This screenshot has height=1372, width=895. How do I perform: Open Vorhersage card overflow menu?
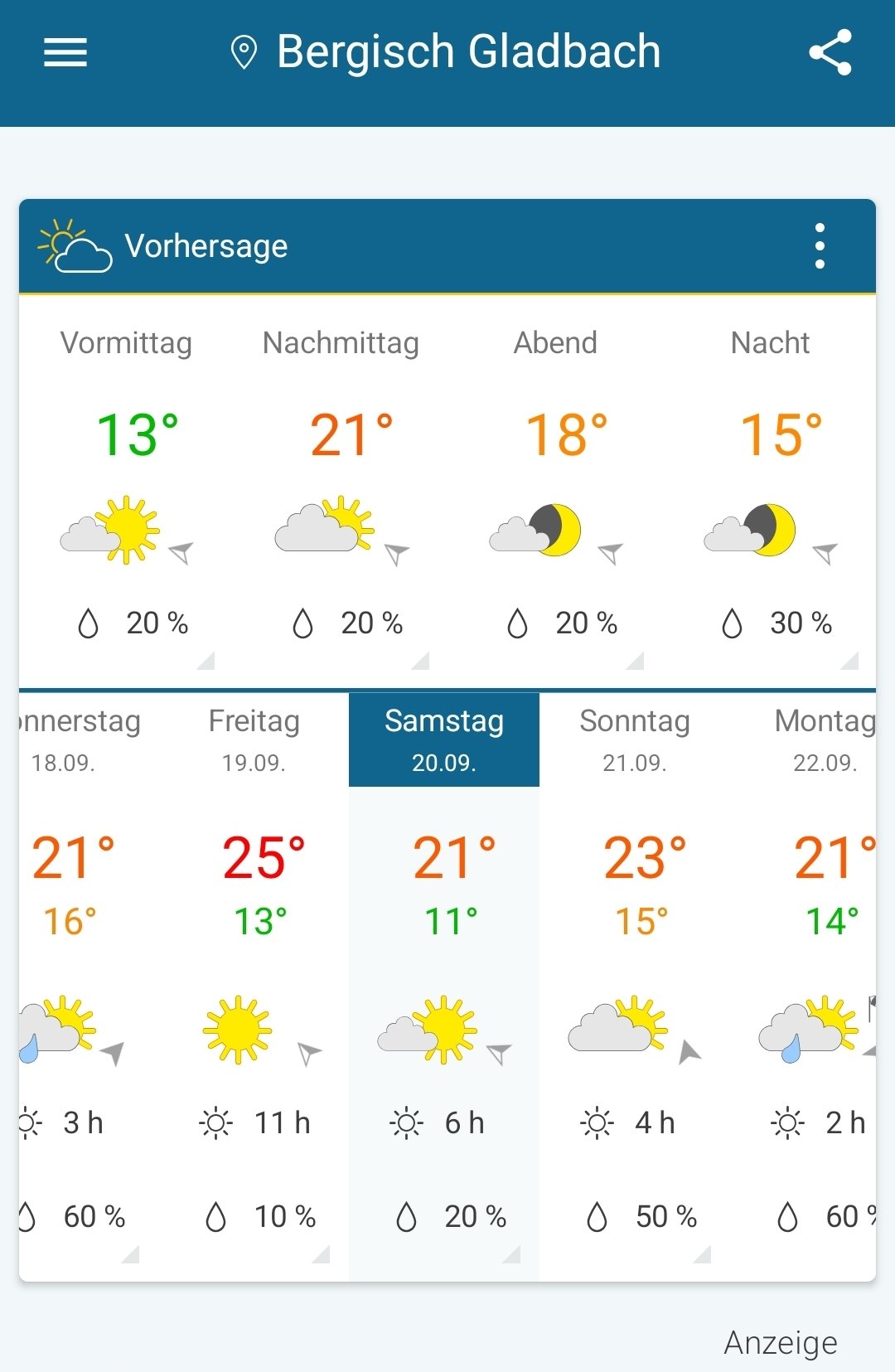click(820, 246)
